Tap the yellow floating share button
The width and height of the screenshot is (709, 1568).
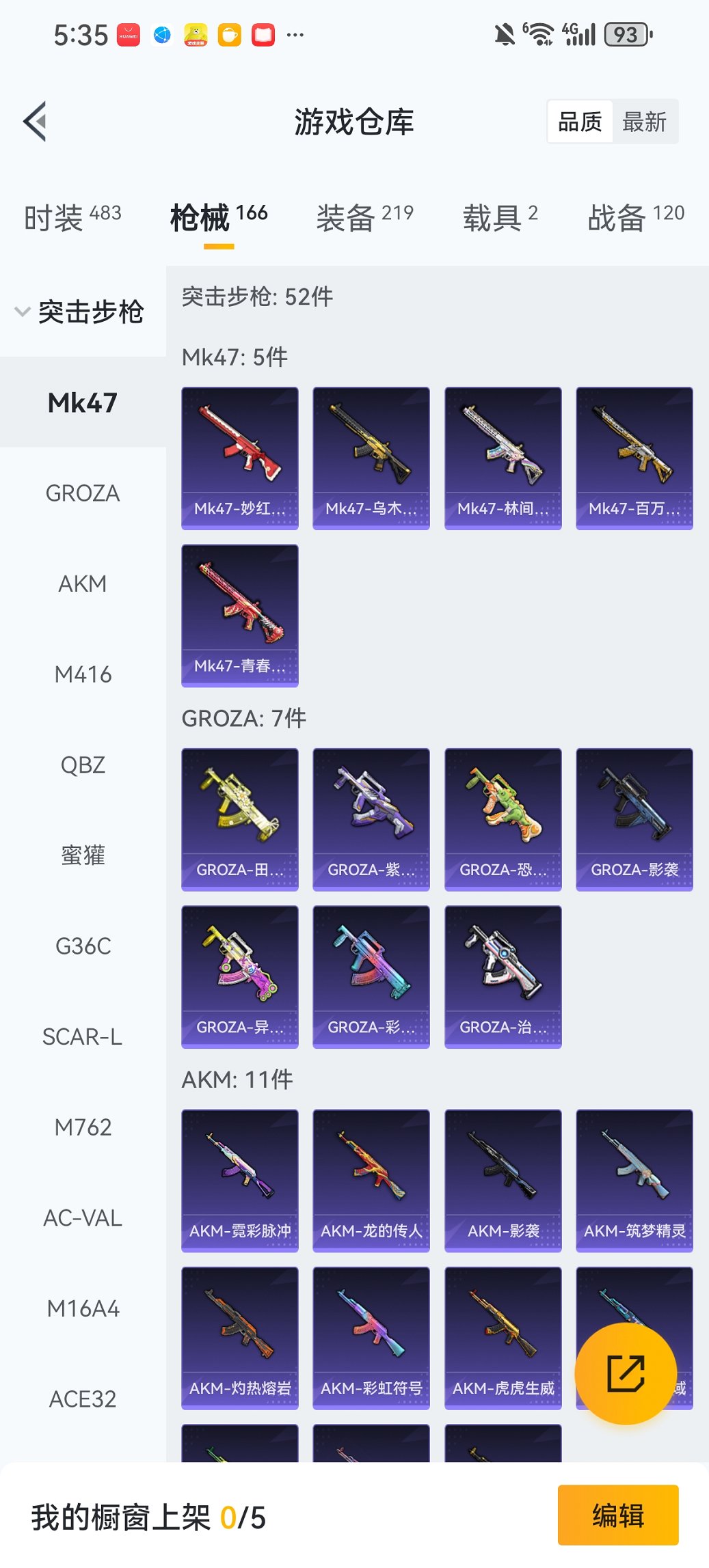pyautogui.click(x=626, y=1373)
